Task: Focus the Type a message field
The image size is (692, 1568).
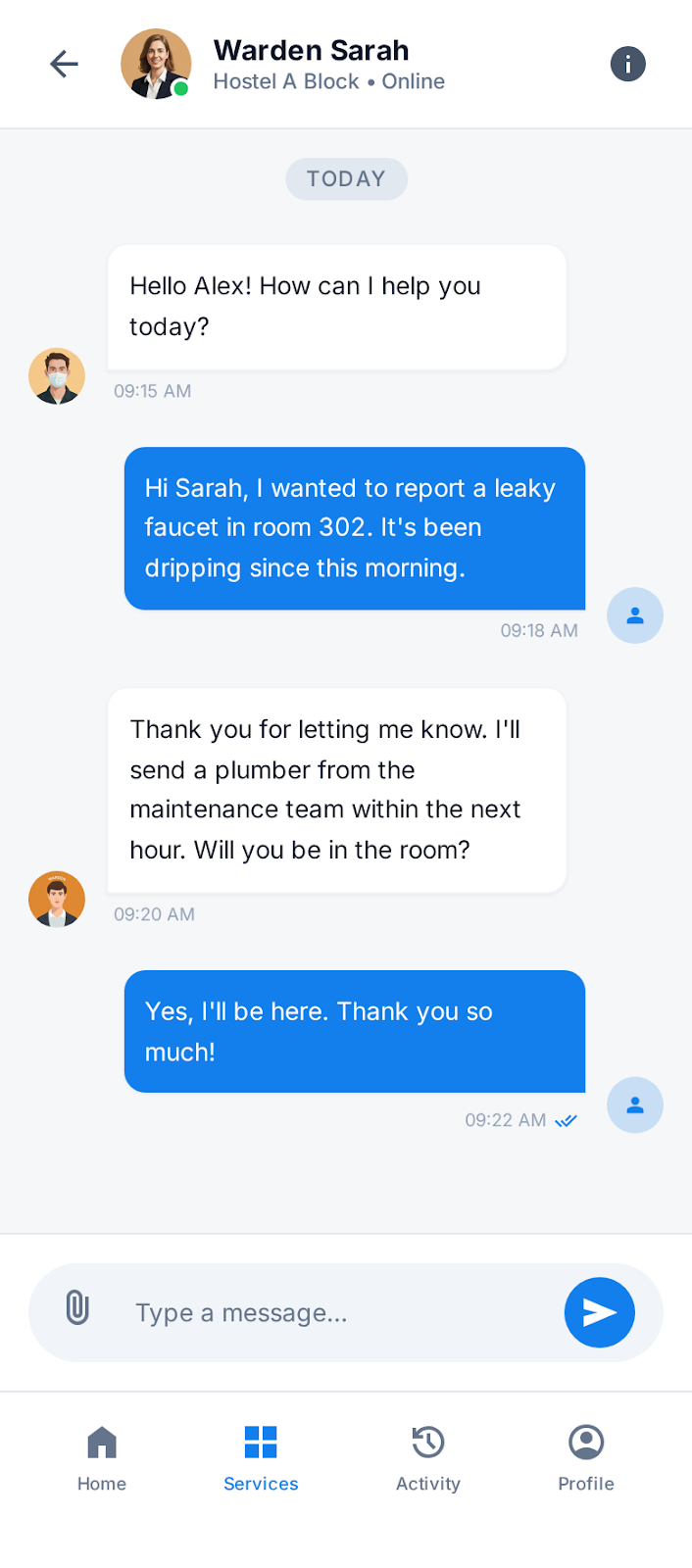Action: 333,1313
